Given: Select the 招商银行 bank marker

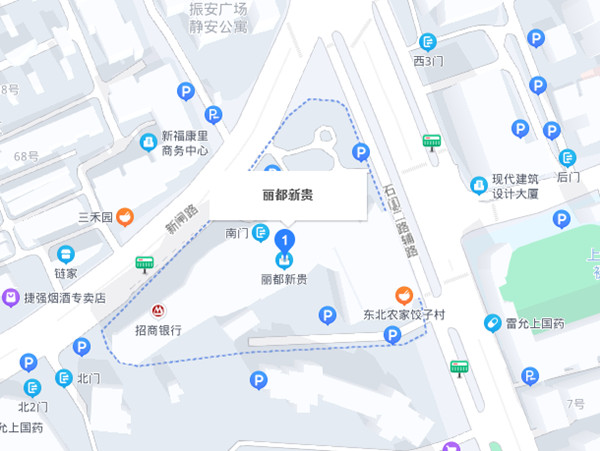Looking at the screenshot, I should click(158, 311).
